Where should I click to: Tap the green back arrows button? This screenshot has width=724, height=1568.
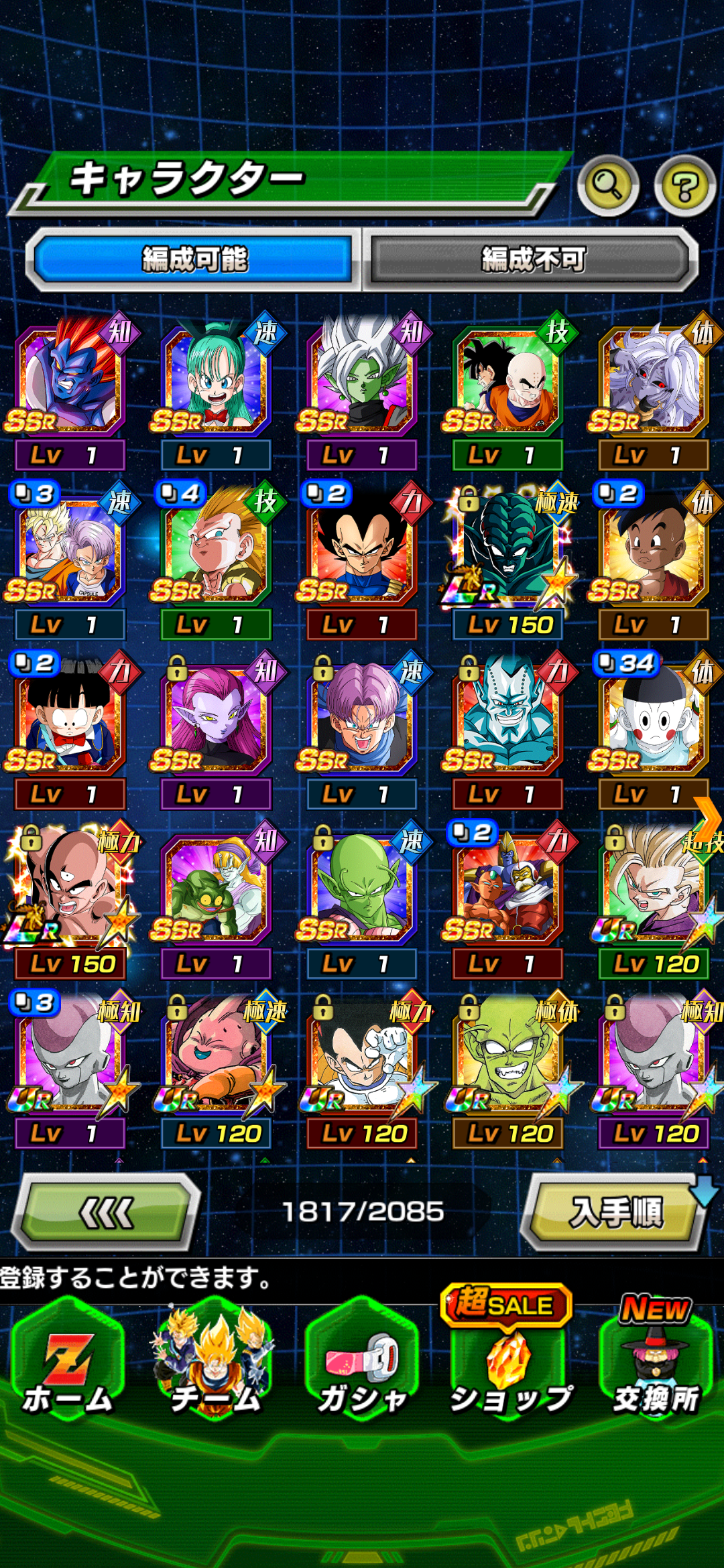107,1212
